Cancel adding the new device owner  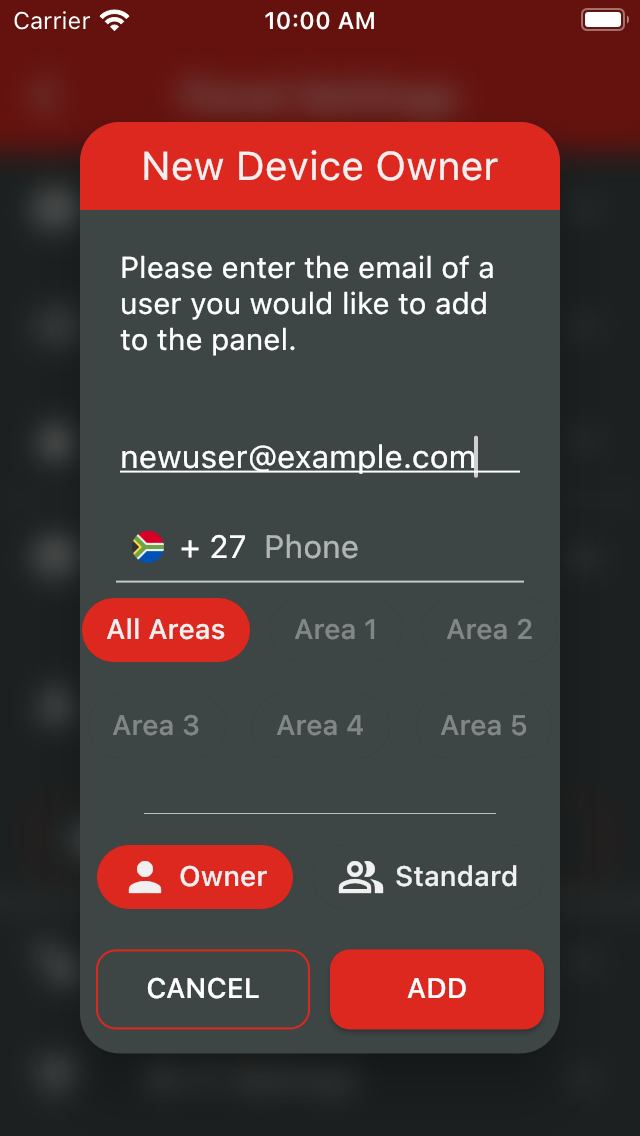203,989
